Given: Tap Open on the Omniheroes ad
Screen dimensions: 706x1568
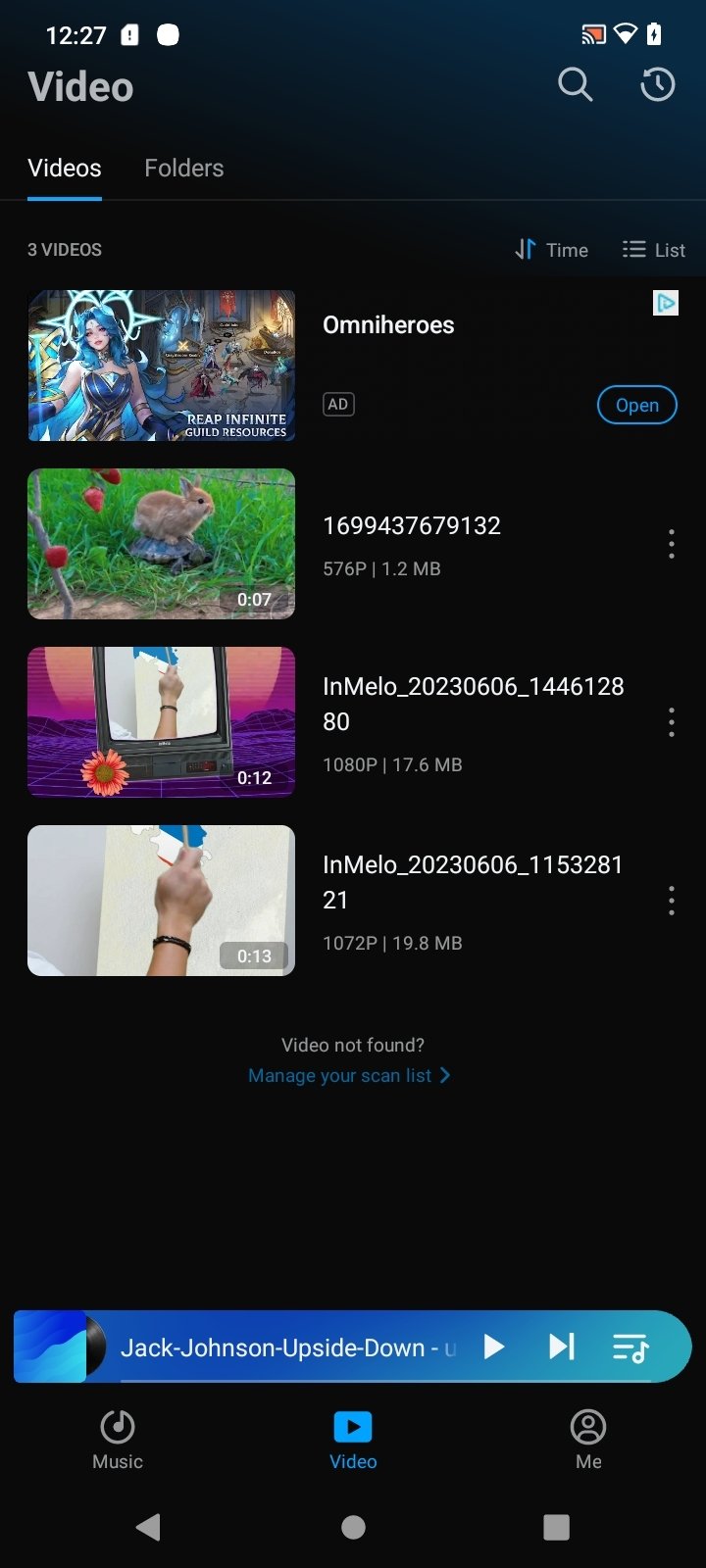Looking at the screenshot, I should (637, 405).
